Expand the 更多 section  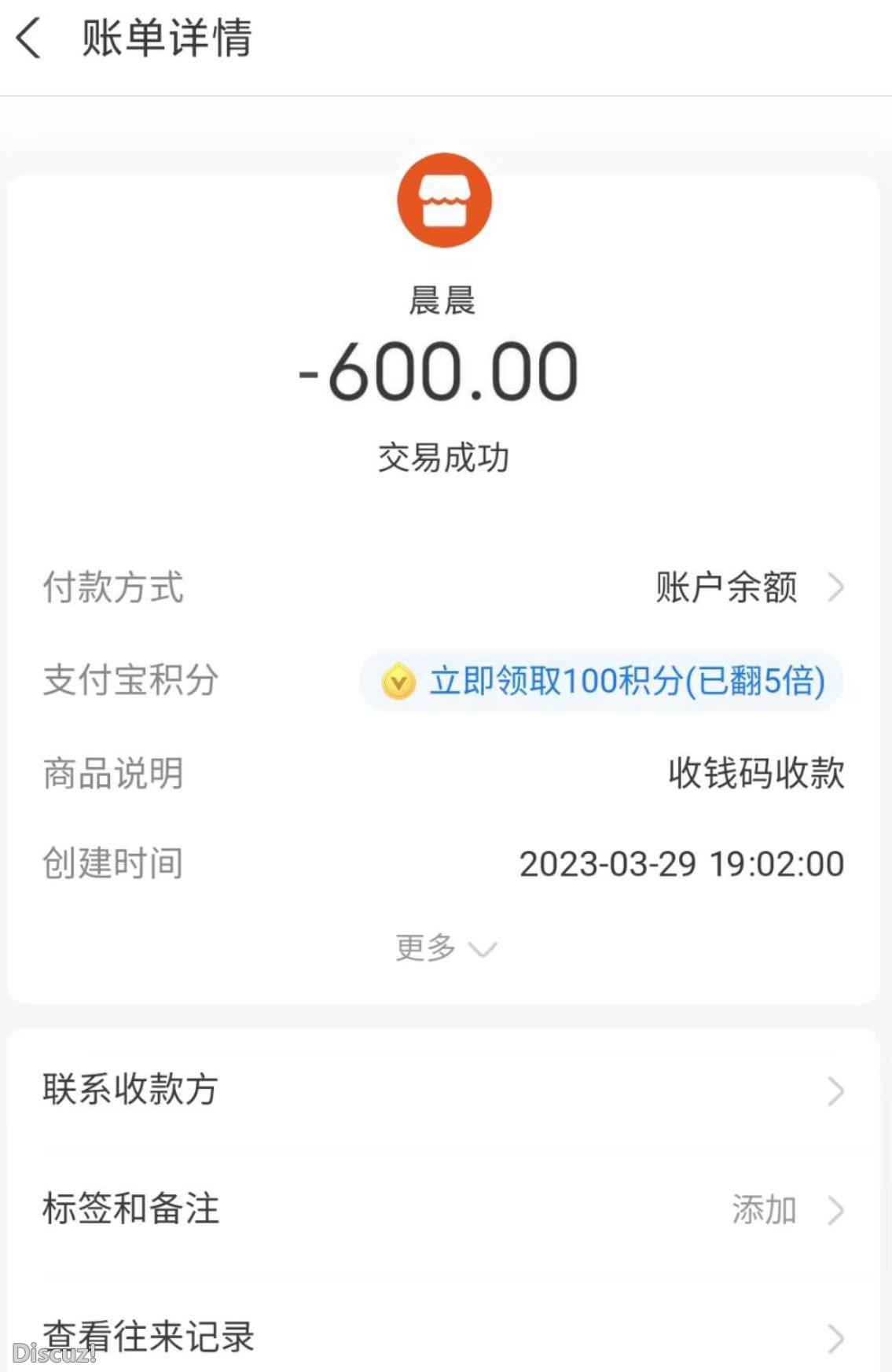click(x=444, y=949)
